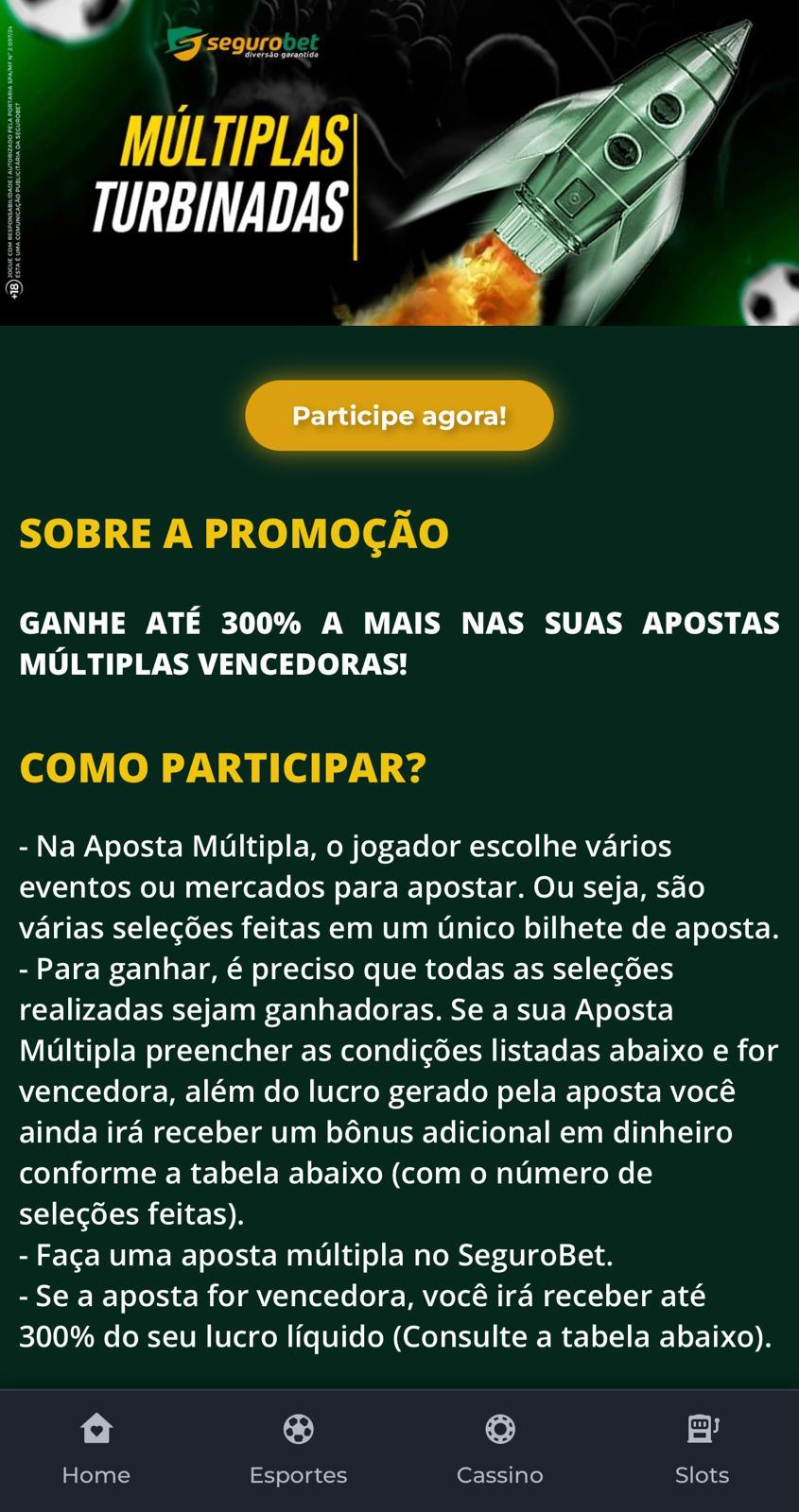This screenshot has height=1512, width=799.
Task: Click the SOBRE A PROMOÇÃO heading
Action: [x=234, y=532]
